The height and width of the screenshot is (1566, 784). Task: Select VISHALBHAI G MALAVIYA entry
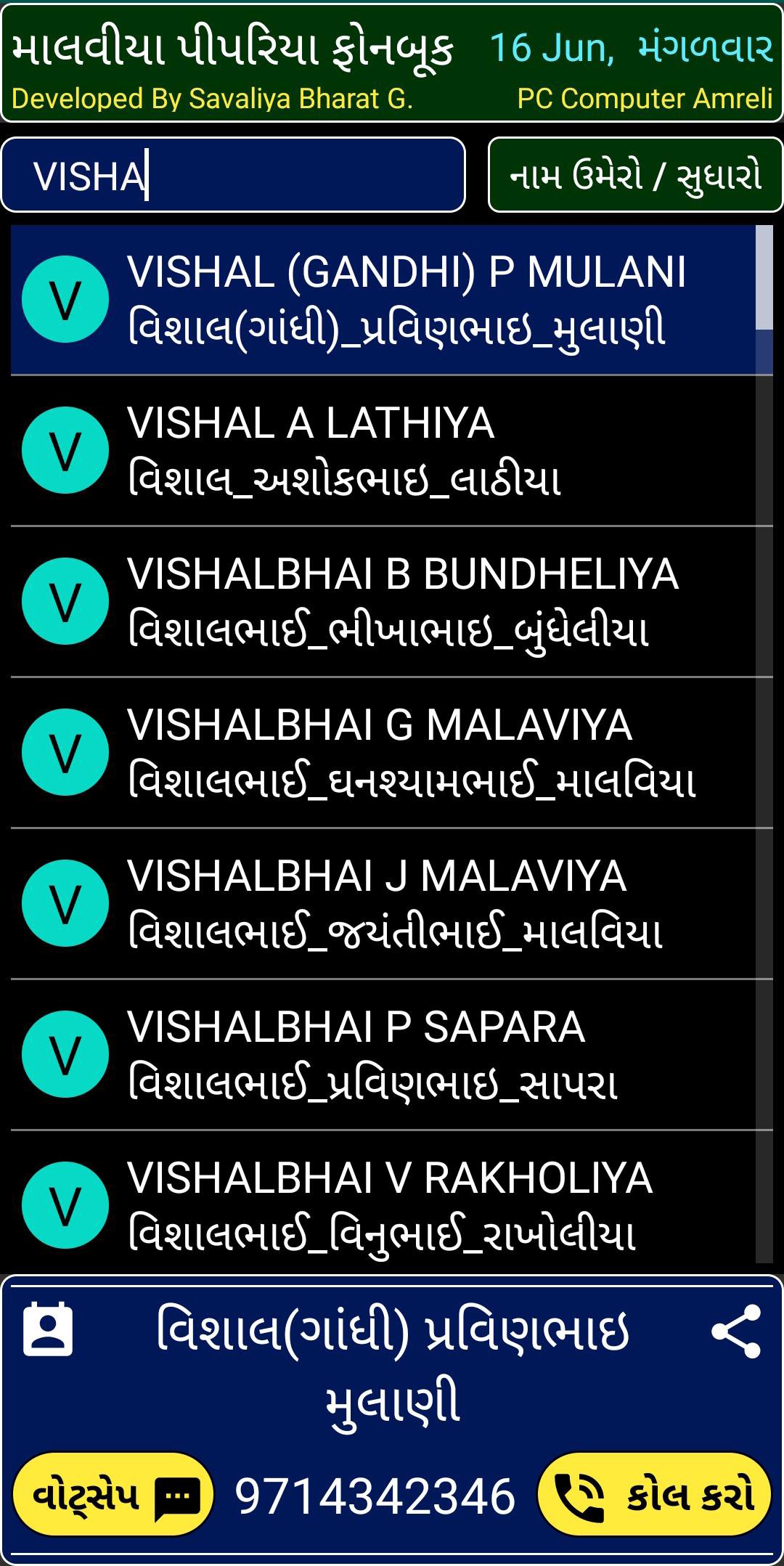tap(392, 753)
